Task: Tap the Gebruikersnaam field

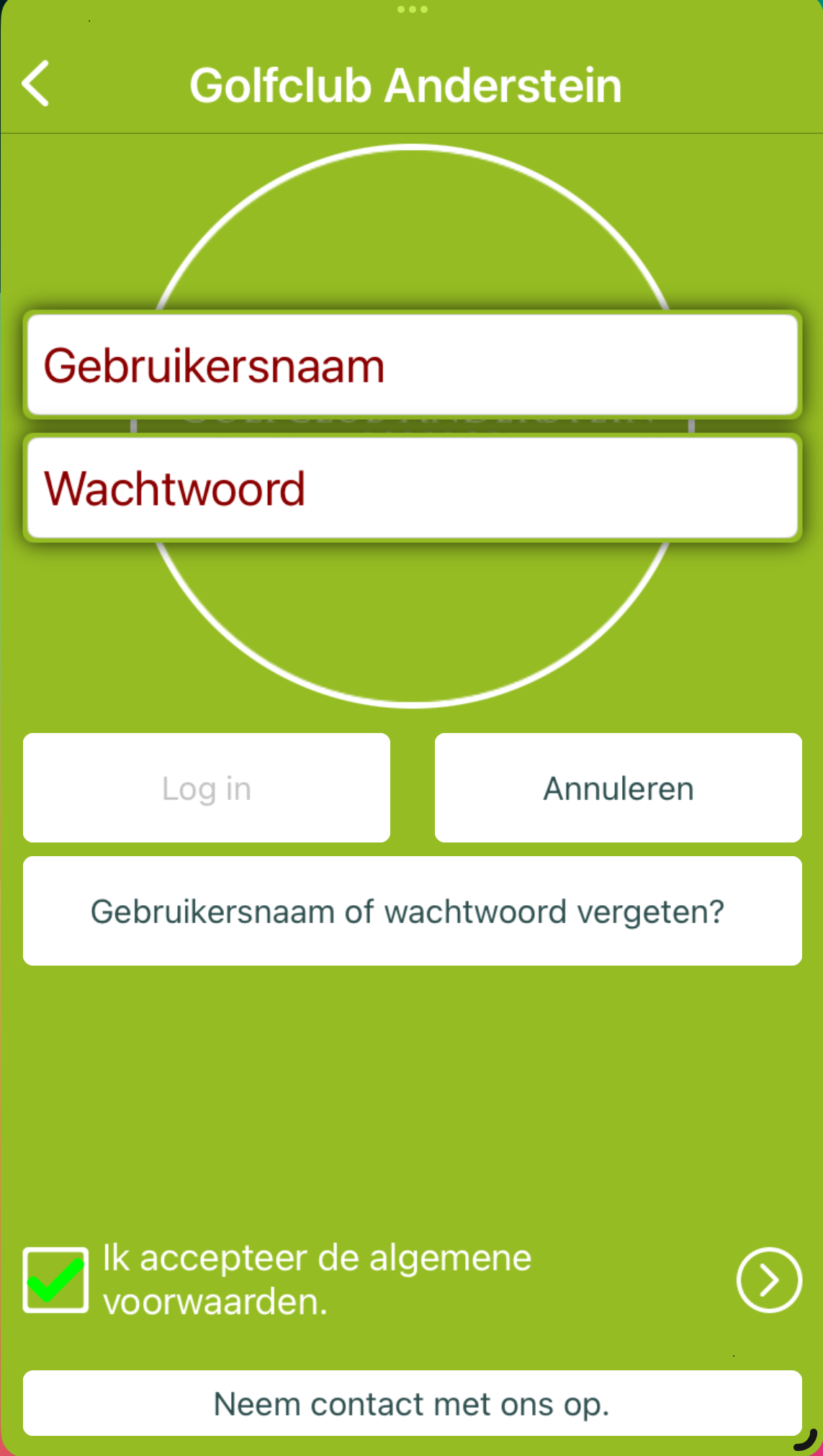Action: pos(412,365)
